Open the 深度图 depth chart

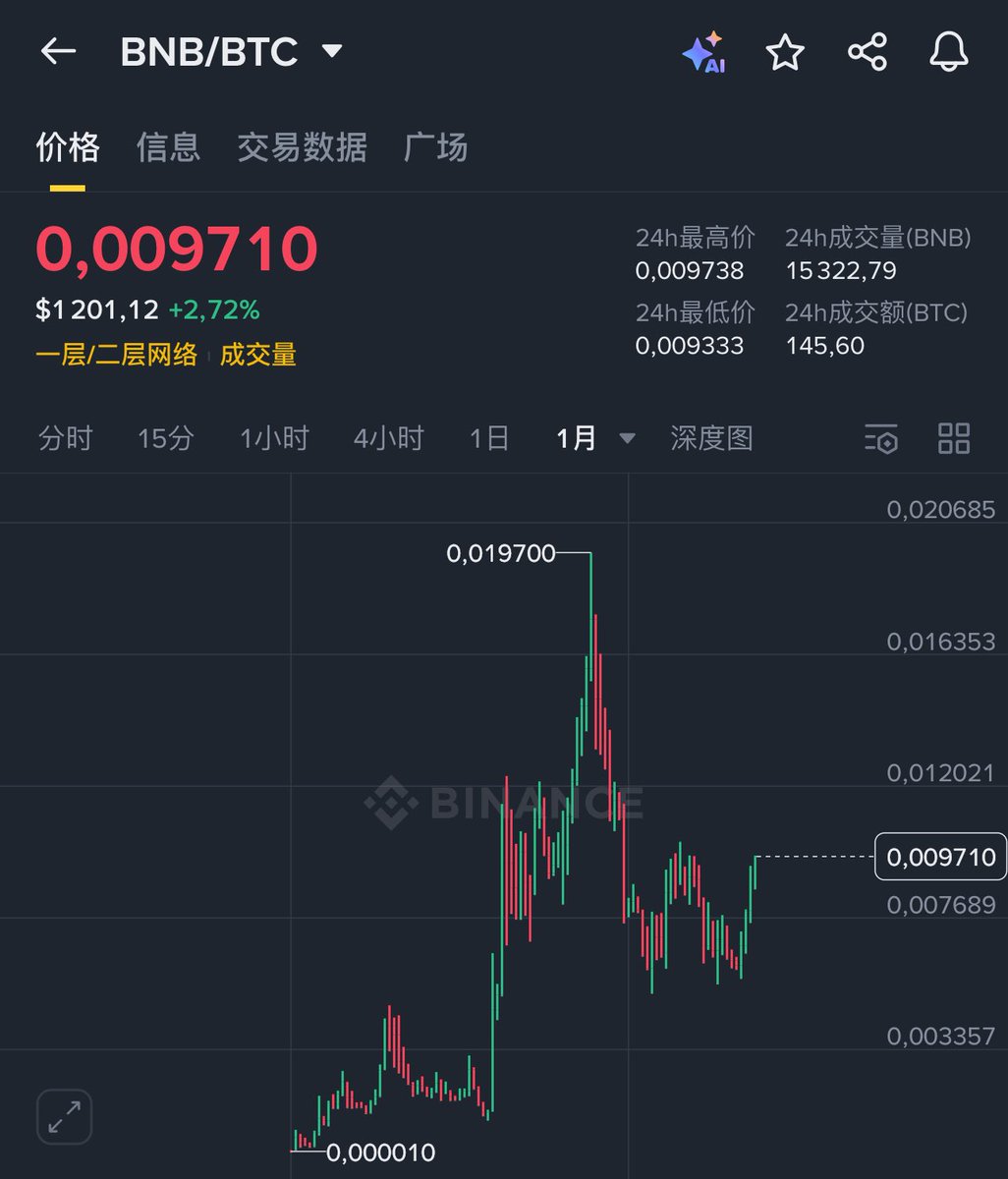[711, 438]
